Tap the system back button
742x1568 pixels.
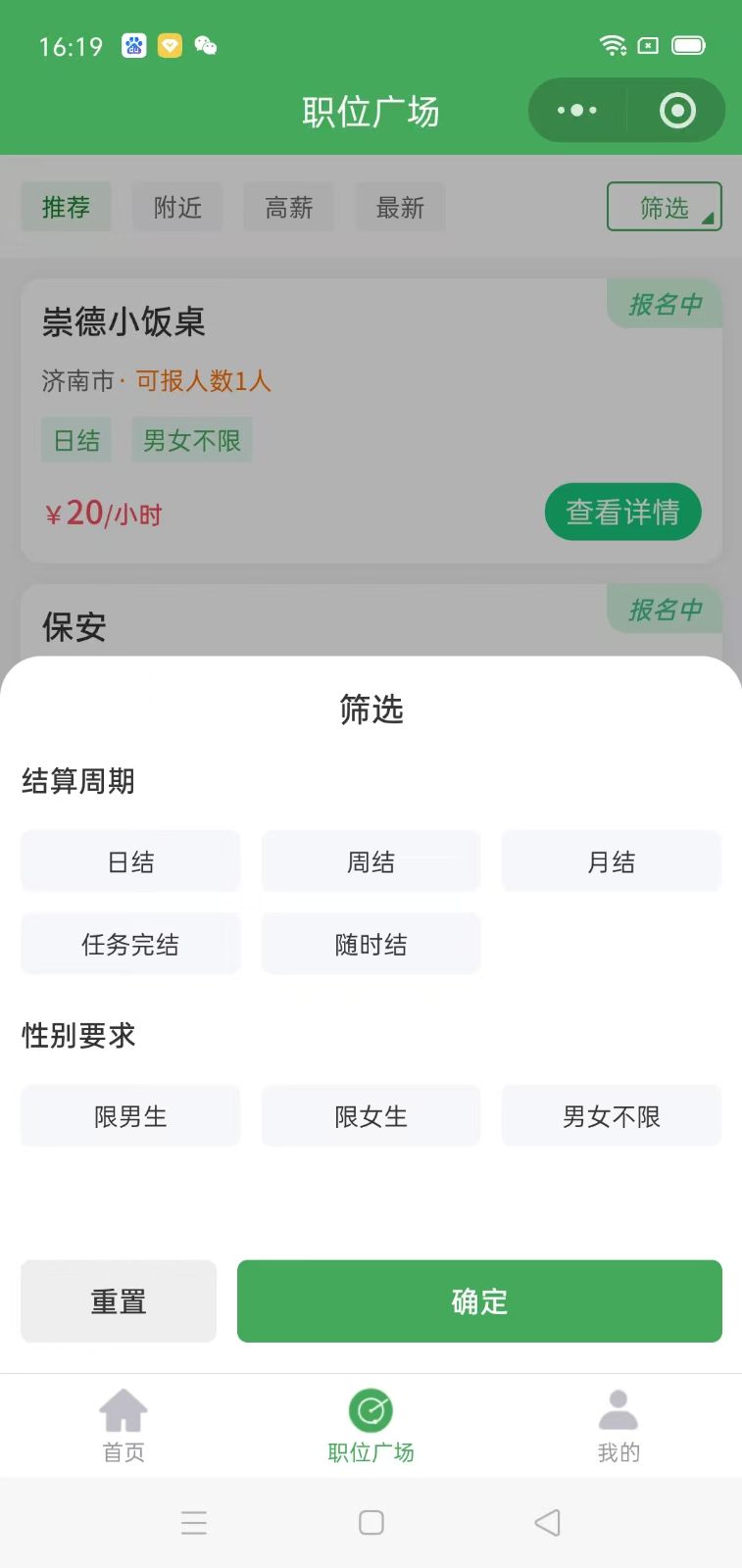click(547, 1522)
